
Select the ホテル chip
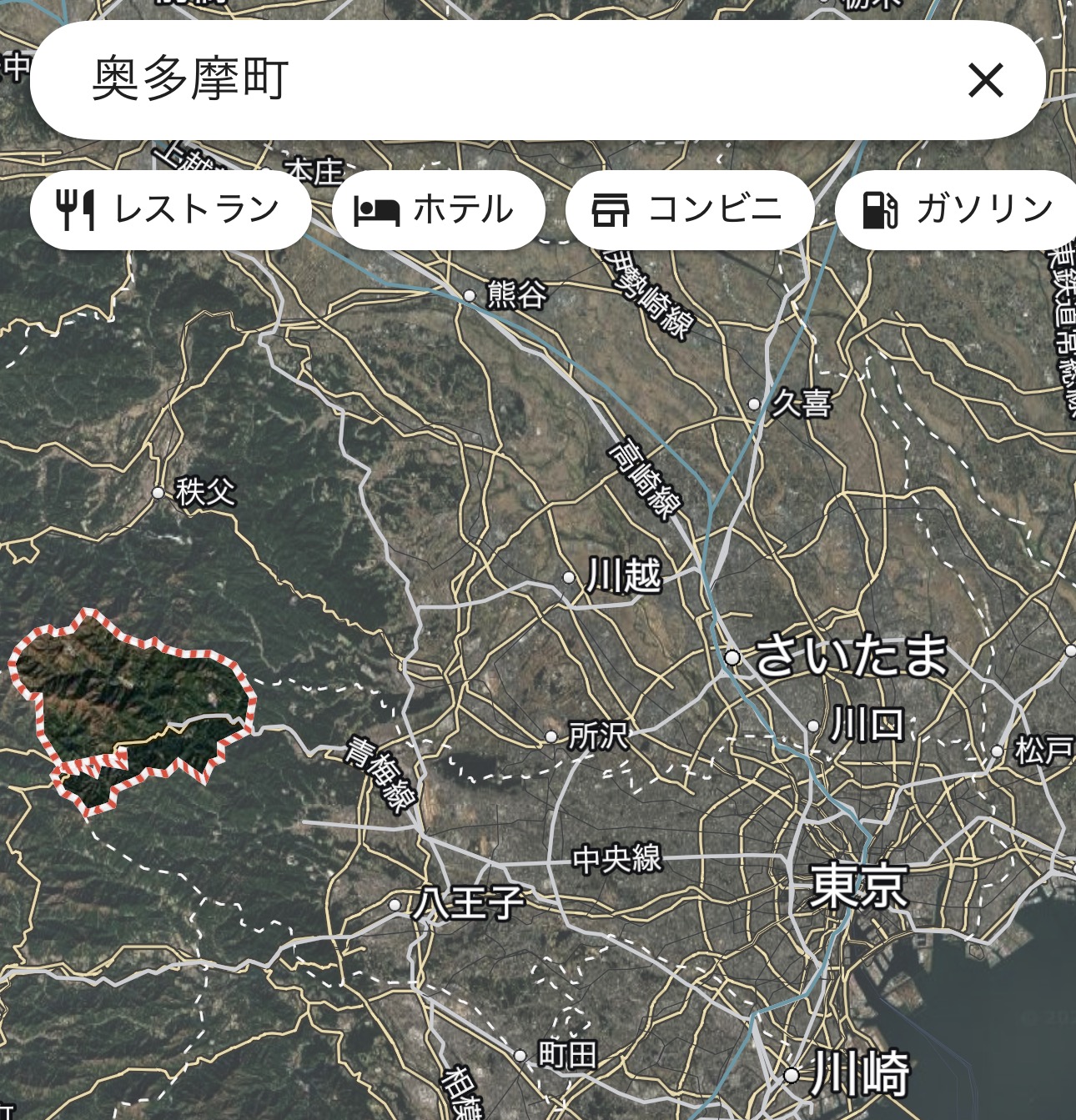click(x=438, y=209)
